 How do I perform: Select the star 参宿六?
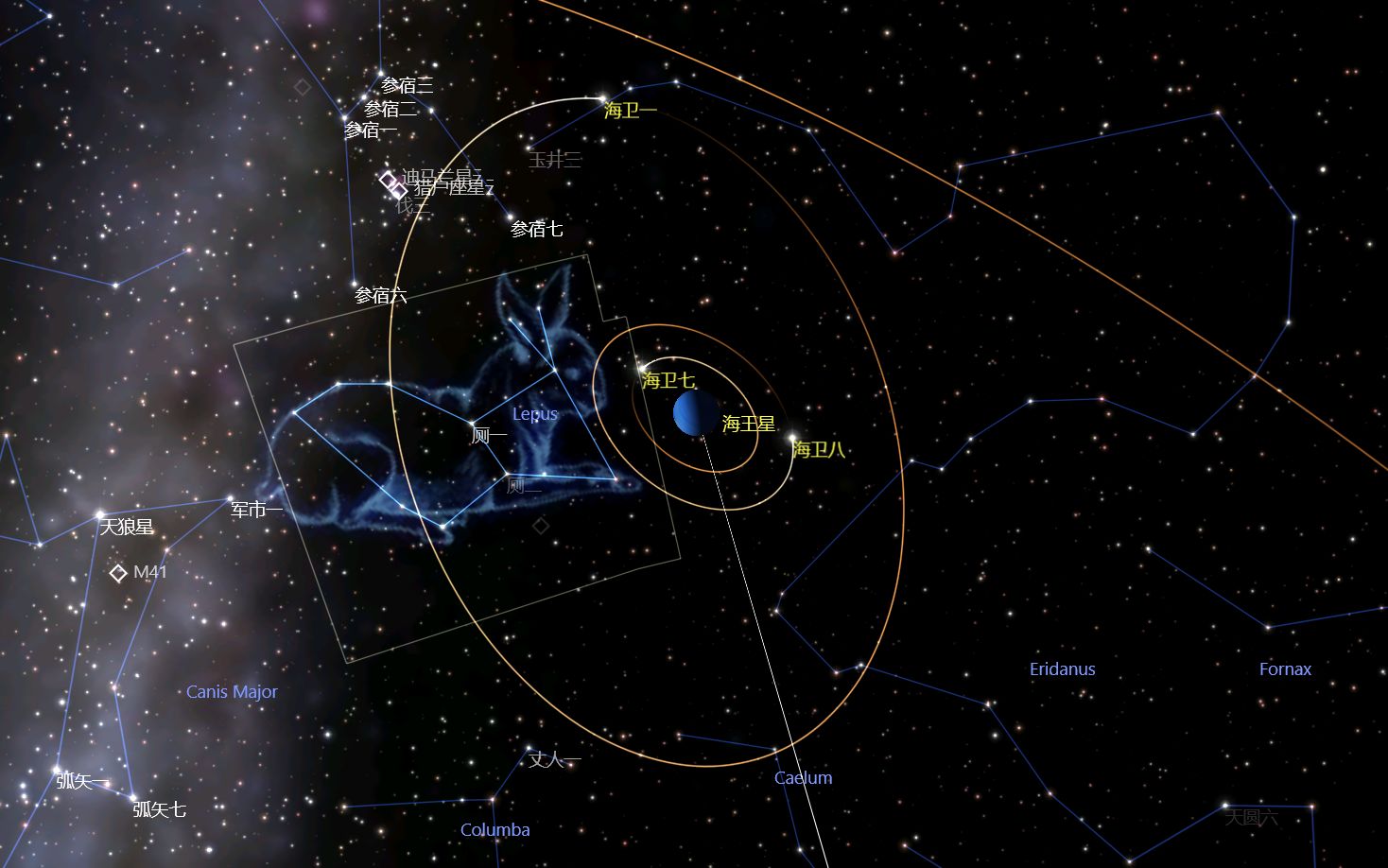pos(356,284)
